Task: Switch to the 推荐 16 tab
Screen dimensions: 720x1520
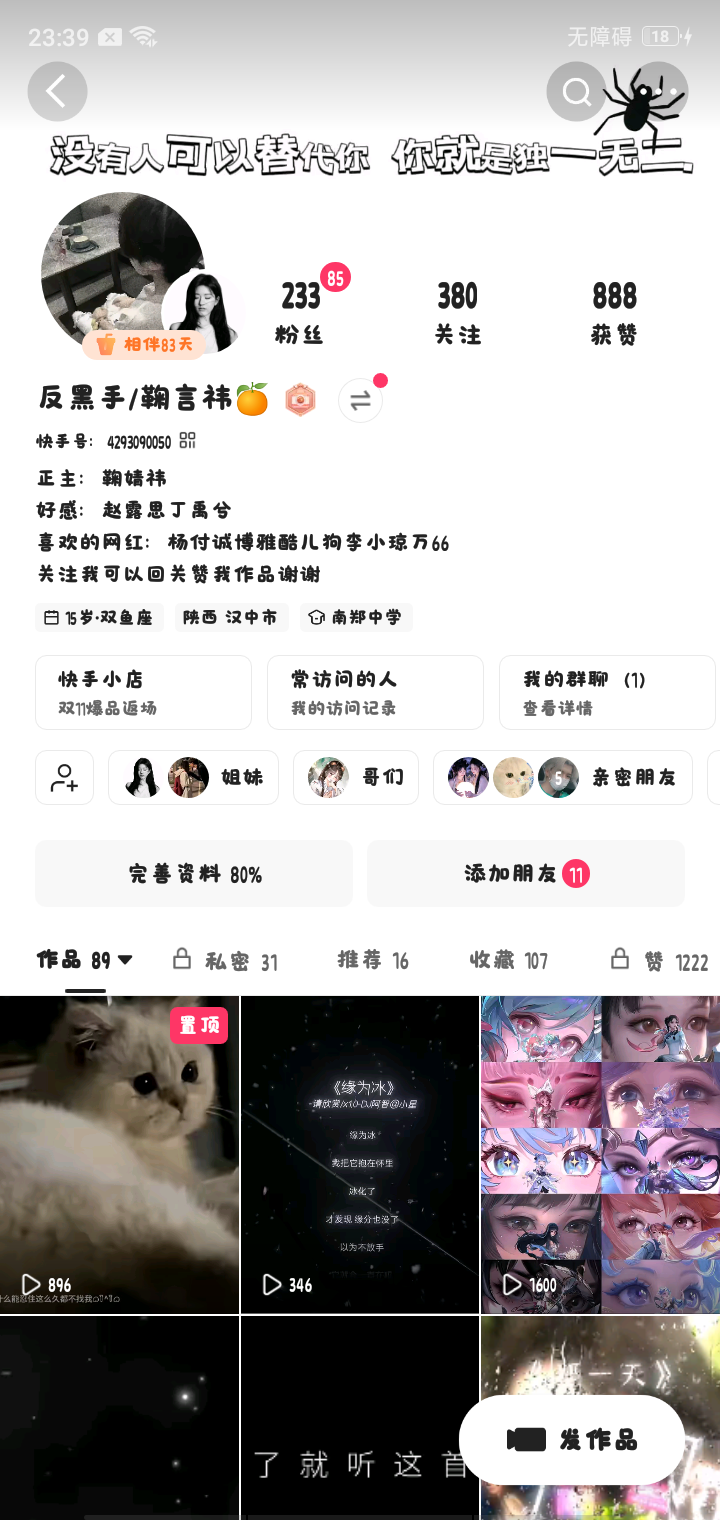Action: [373, 961]
